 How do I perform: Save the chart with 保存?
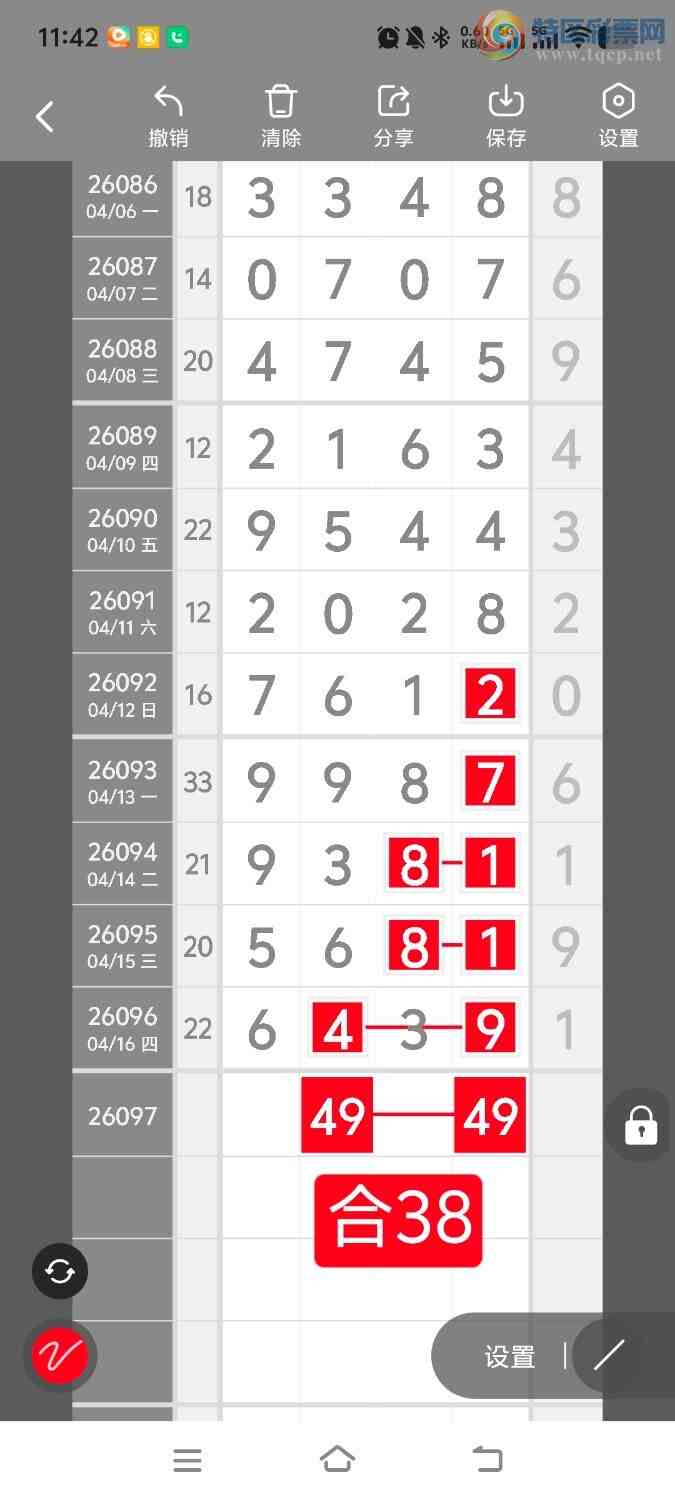tap(506, 117)
